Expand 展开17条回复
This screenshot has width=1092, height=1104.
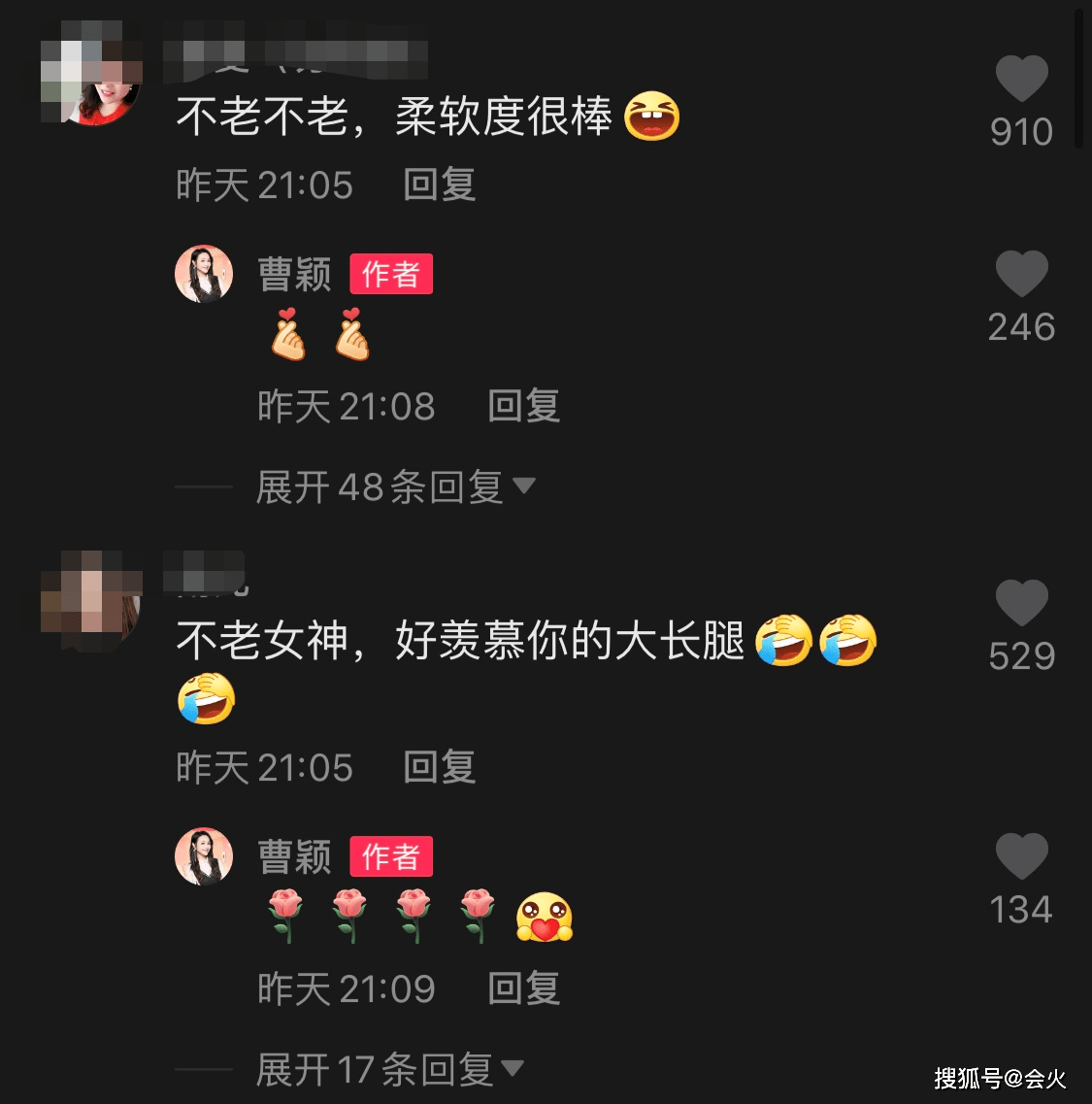point(389,1069)
